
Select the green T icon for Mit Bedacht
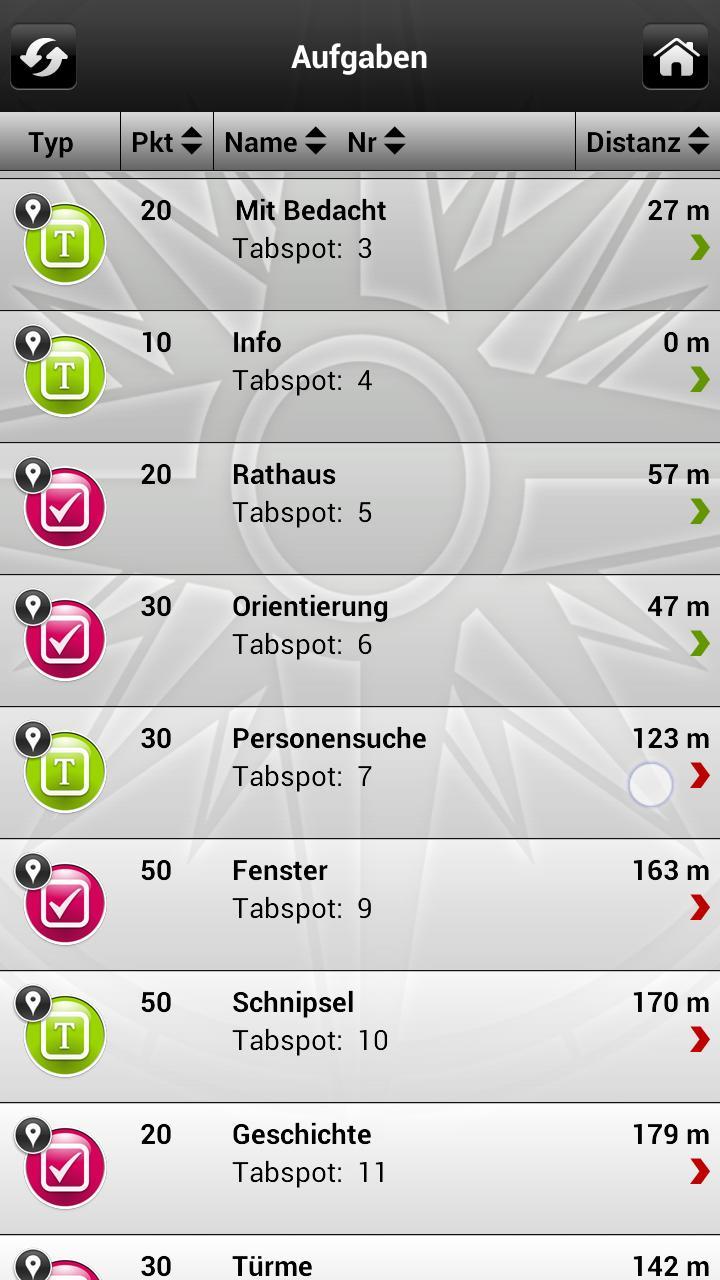[65, 242]
